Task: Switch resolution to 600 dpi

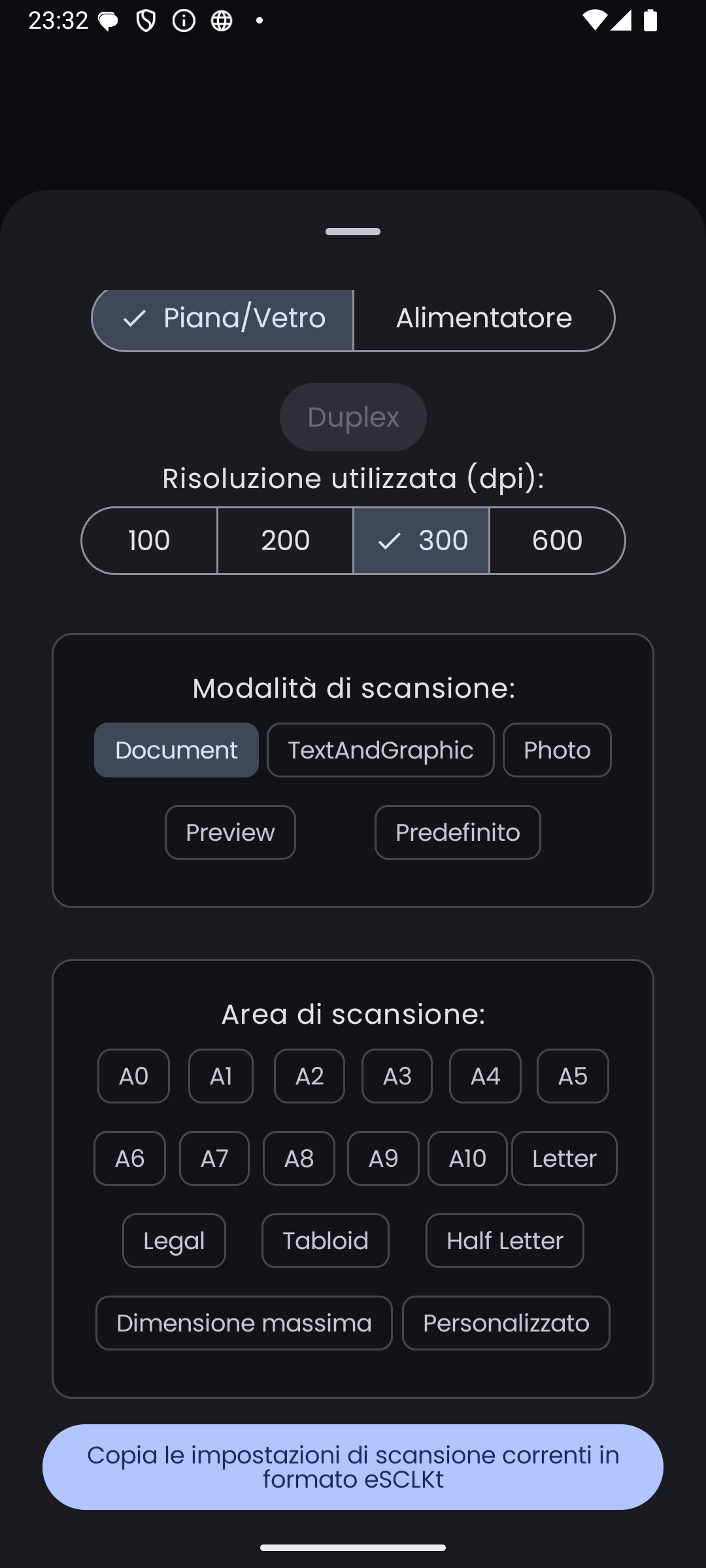Action: click(557, 541)
